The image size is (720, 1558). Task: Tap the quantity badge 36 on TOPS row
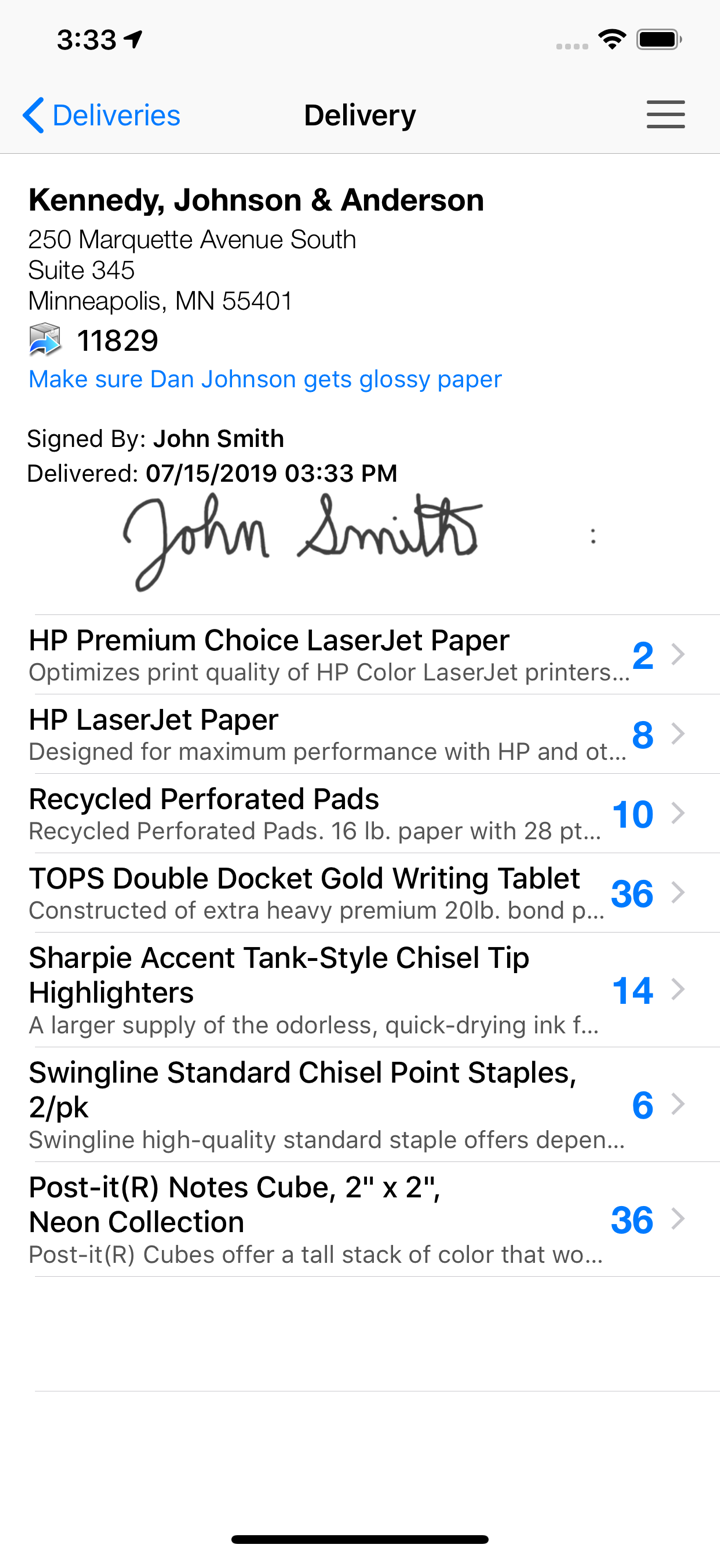coord(634,893)
